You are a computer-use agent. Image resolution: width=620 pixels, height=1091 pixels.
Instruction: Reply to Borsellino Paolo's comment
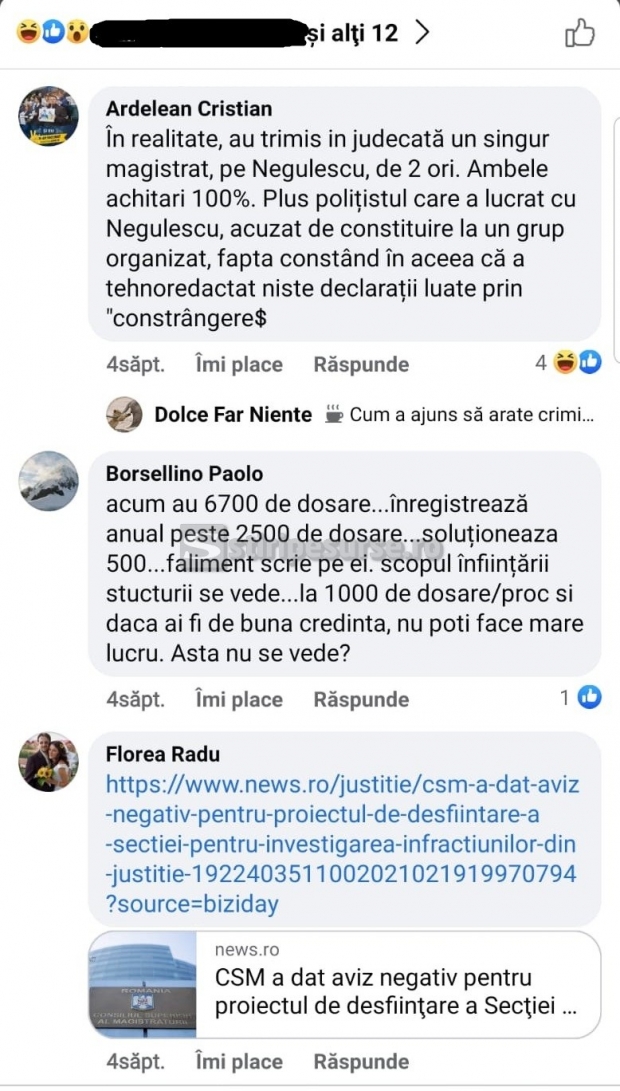361,699
